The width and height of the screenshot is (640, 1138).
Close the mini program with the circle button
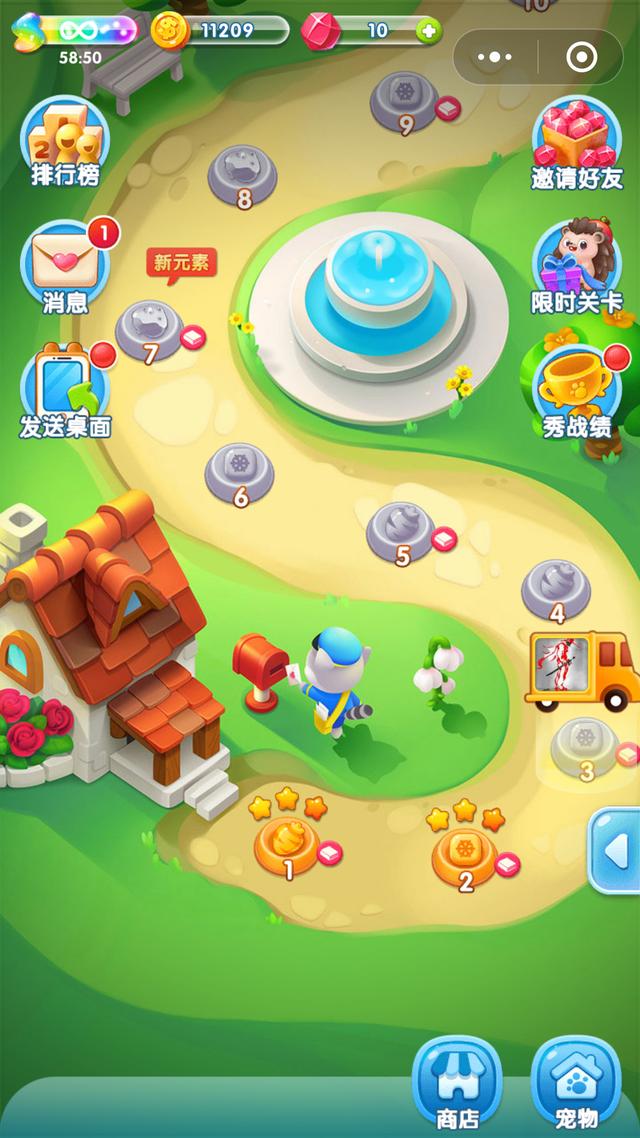[x=581, y=57]
